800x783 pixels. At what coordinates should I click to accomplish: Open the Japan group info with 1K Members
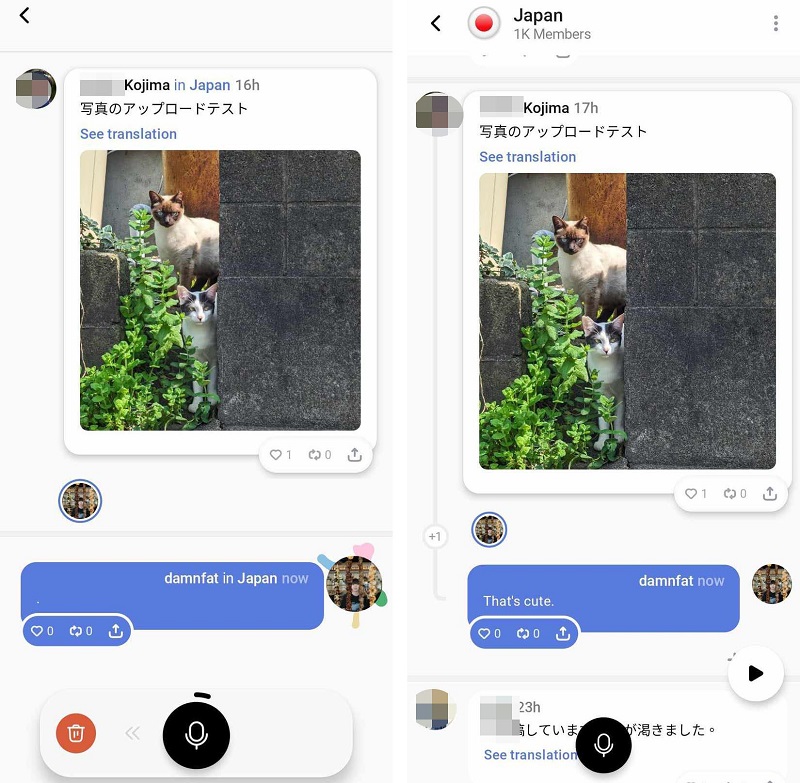click(x=551, y=24)
